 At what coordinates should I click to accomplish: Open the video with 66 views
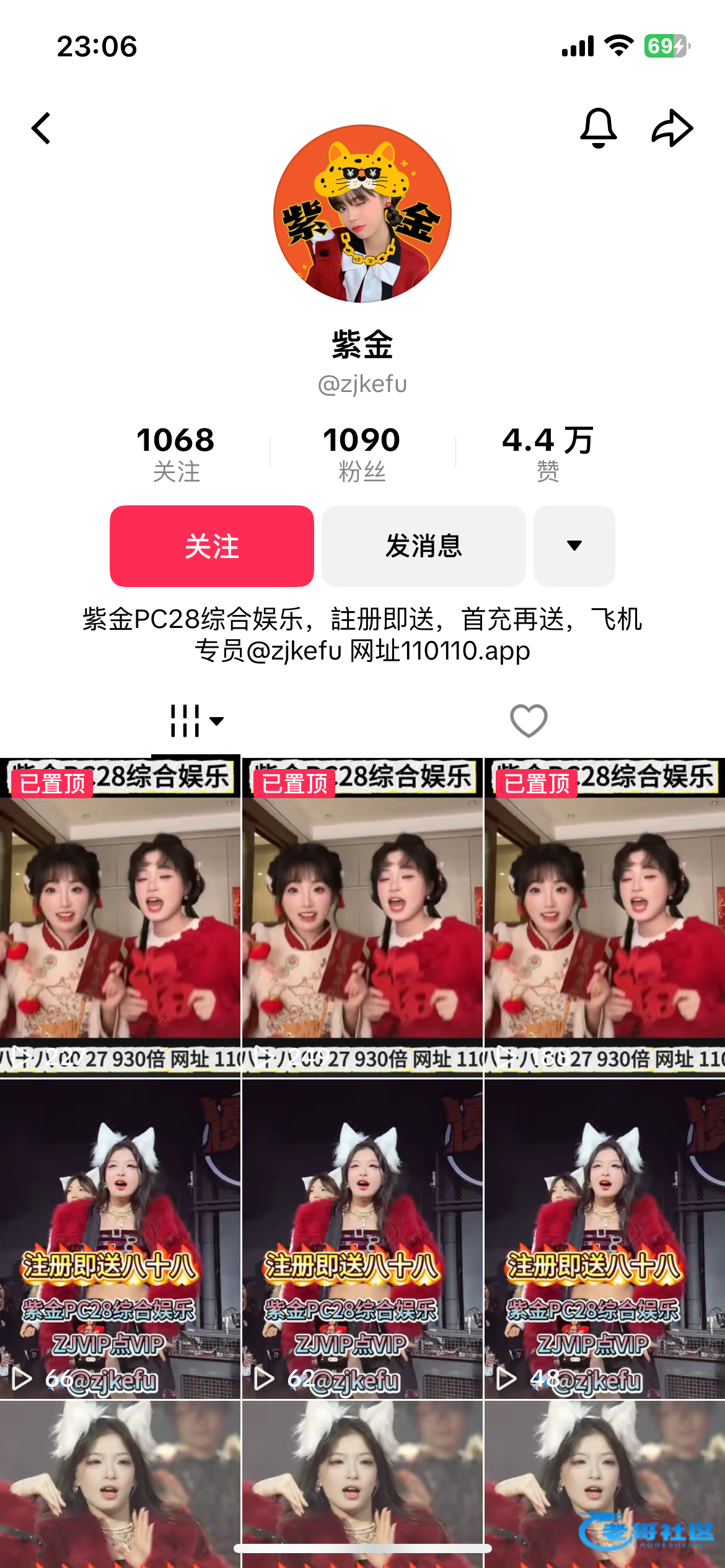120,1239
